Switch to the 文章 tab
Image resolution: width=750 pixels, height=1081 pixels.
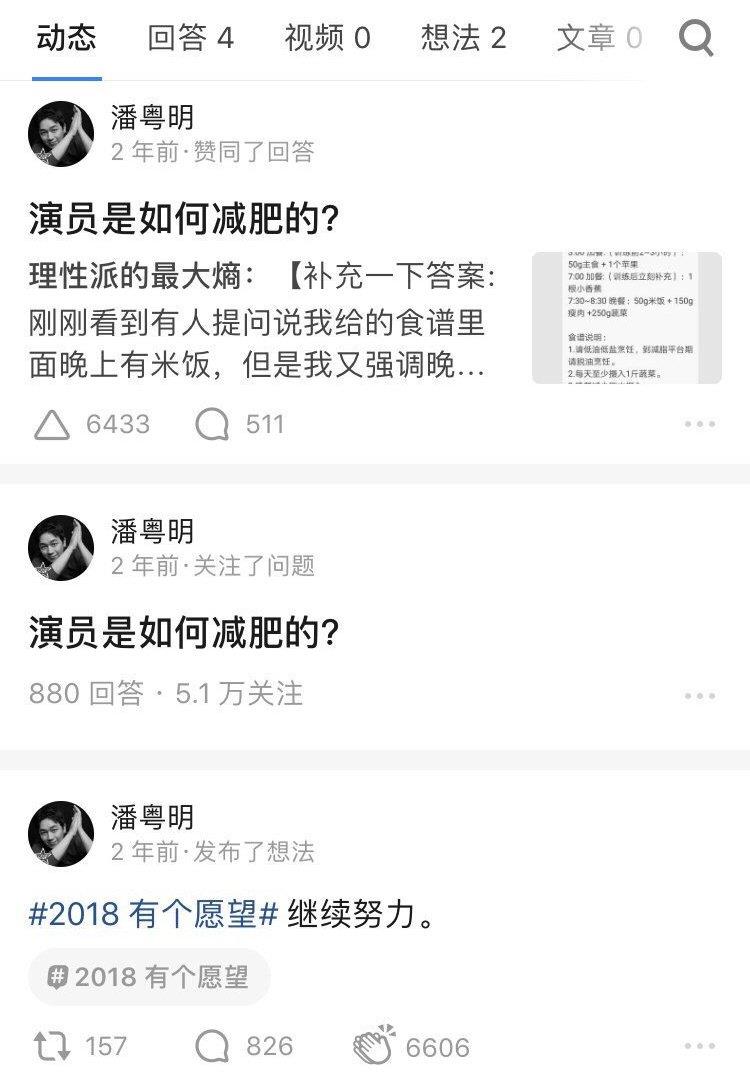(598, 39)
